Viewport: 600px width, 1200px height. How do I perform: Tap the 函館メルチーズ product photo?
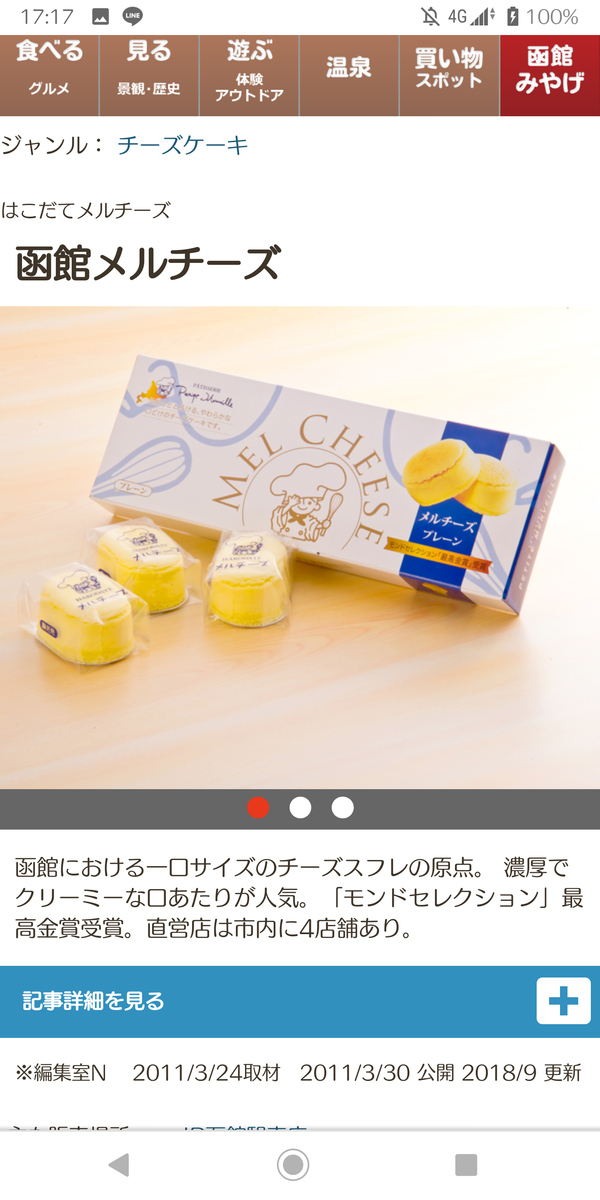coord(300,548)
